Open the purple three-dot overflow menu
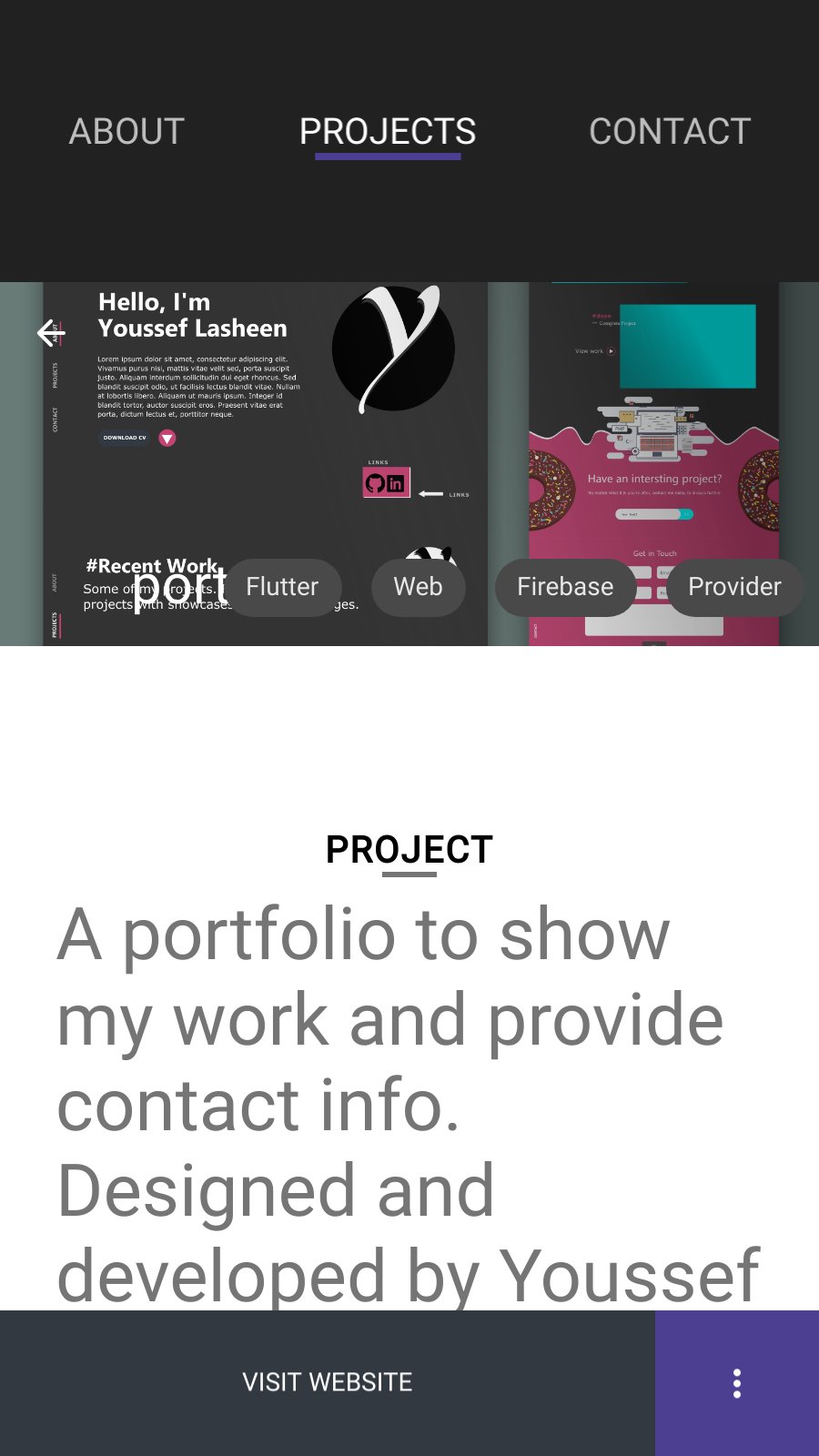 737,1381
